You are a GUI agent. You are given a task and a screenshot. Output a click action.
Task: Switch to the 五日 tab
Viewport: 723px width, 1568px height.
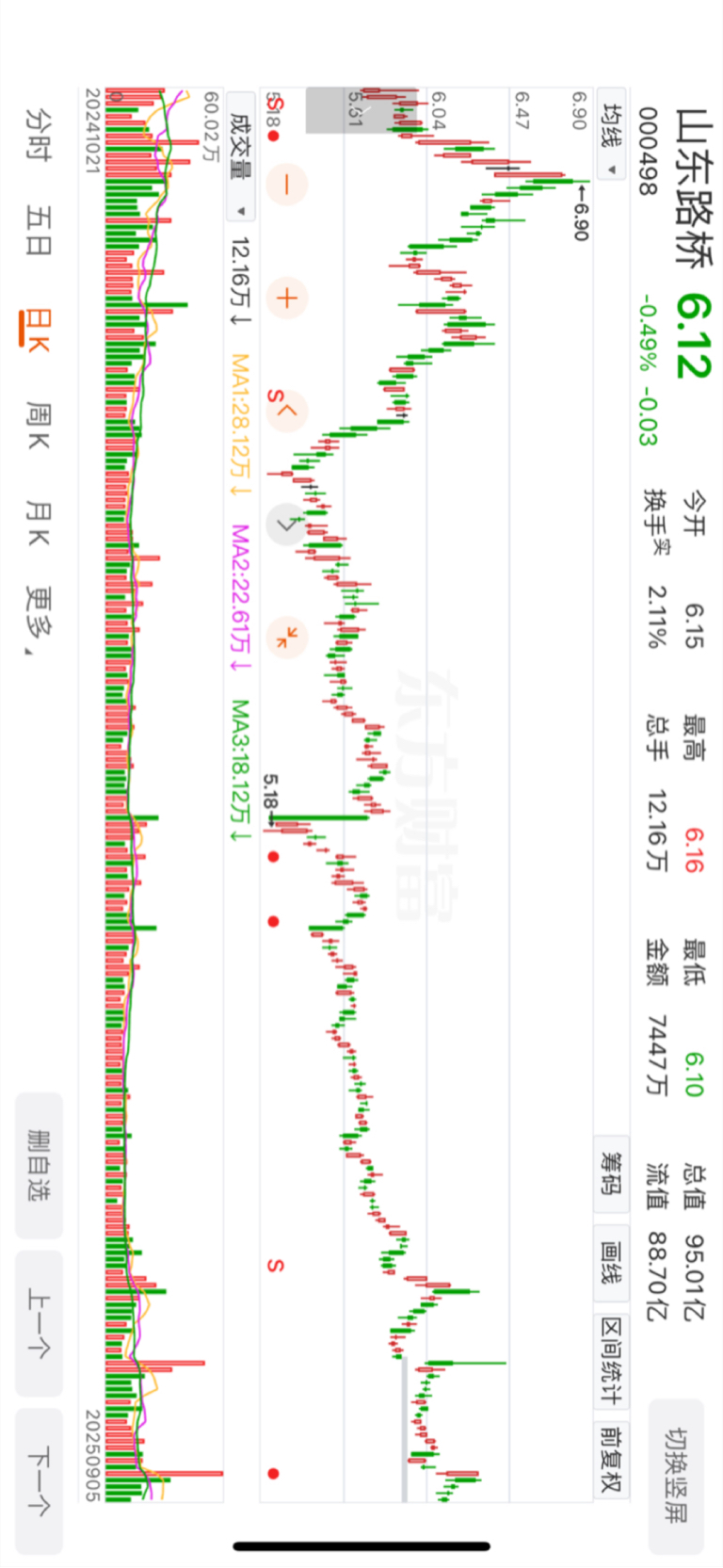click(39, 231)
